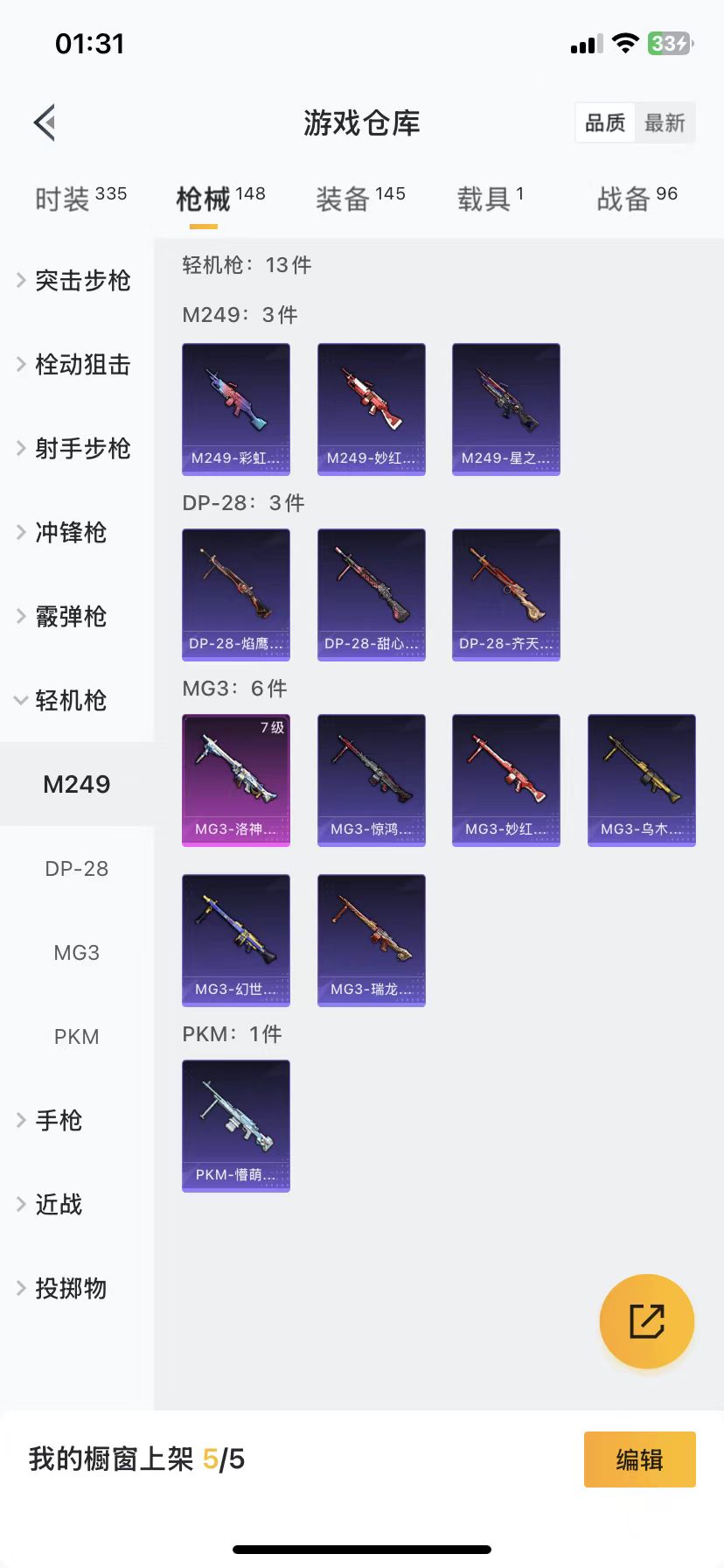This screenshot has height=1568, width=724.
Task: Open the PKM-懵萌 skin card
Action: point(236,1125)
